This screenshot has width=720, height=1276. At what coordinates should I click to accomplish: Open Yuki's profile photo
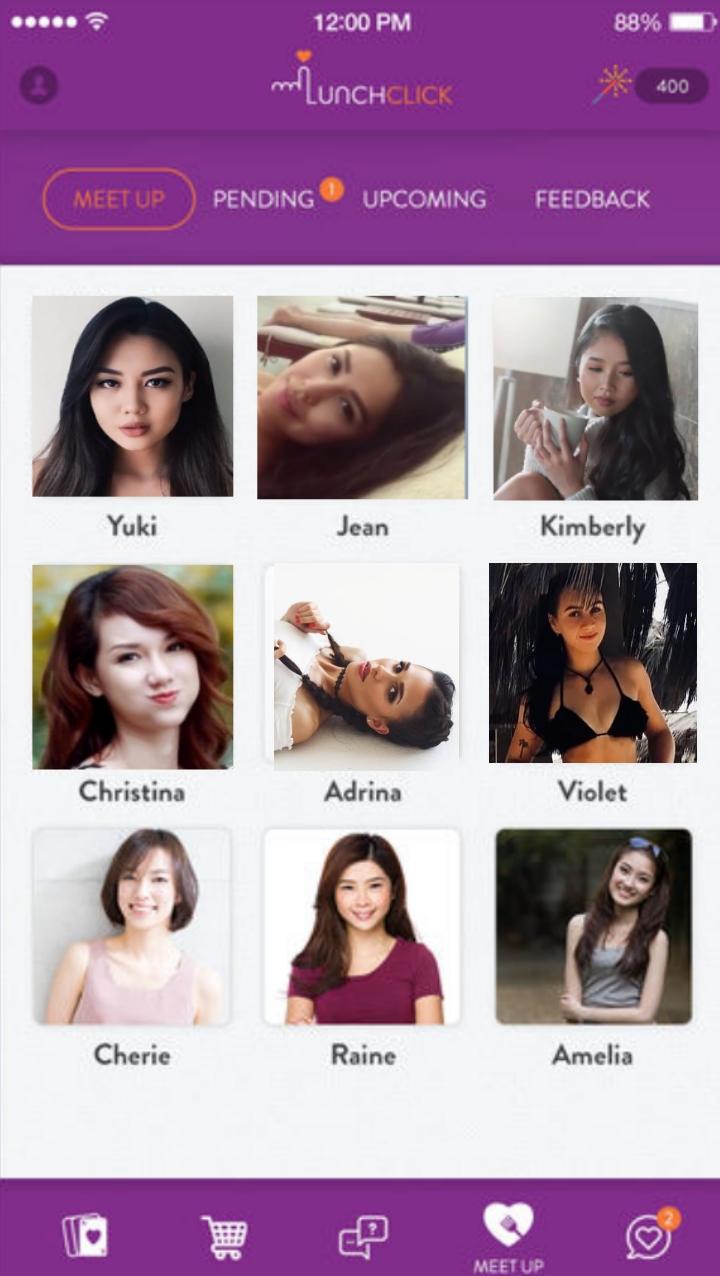133,396
